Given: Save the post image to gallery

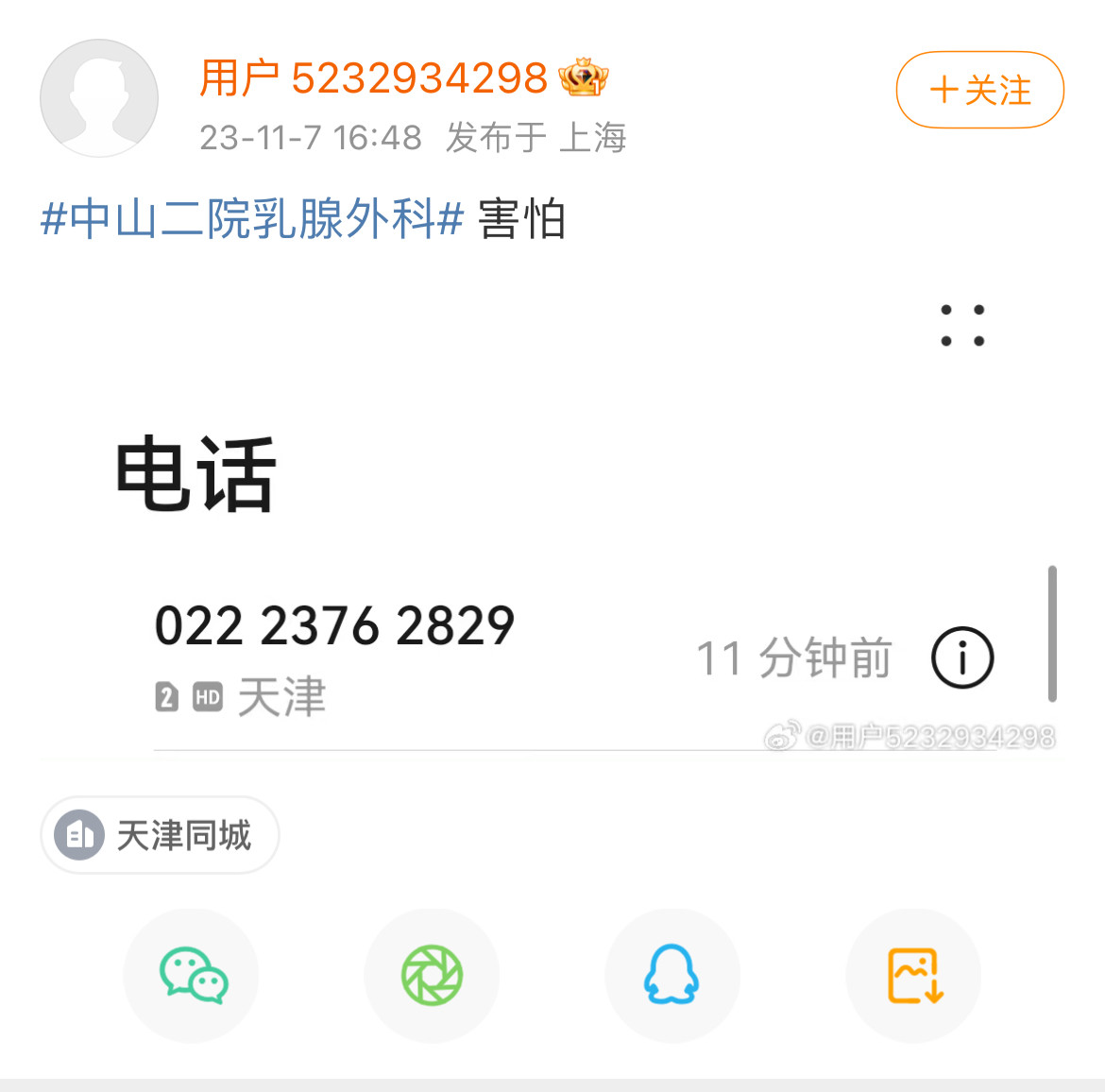Looking at the screenshot, I should [x=913, y=975].
